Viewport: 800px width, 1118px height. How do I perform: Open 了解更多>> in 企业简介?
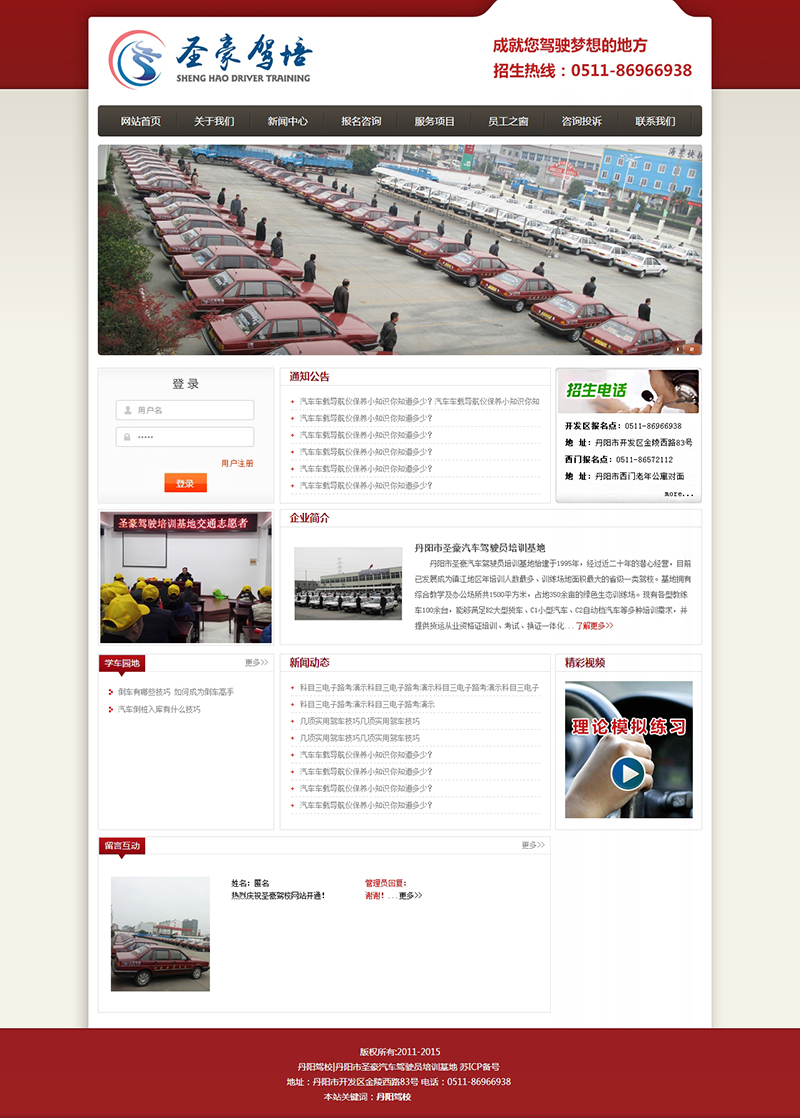pyautogui.click(x=594, y=626)
